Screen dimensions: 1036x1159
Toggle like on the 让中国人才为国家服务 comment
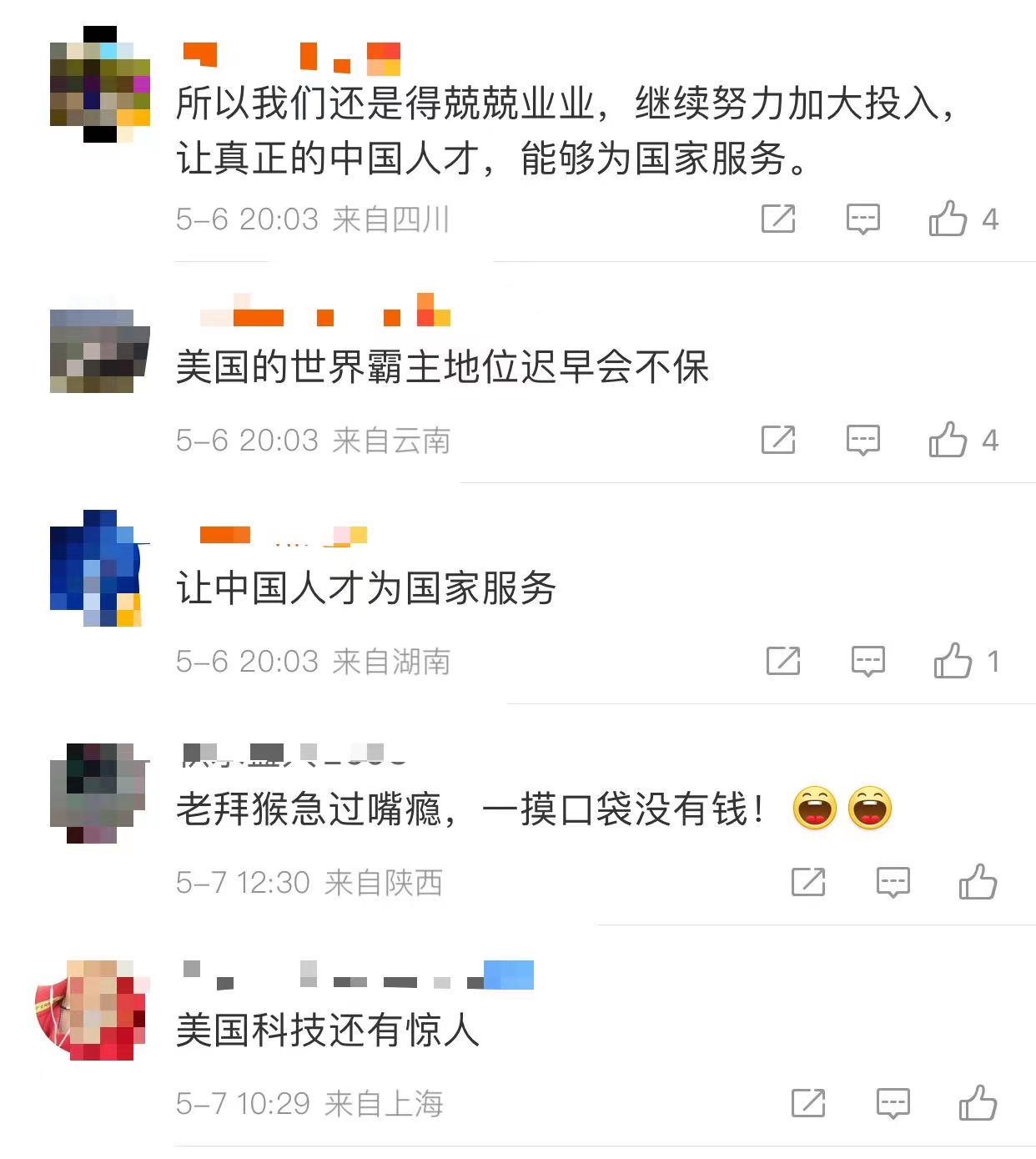pos(953,662)
